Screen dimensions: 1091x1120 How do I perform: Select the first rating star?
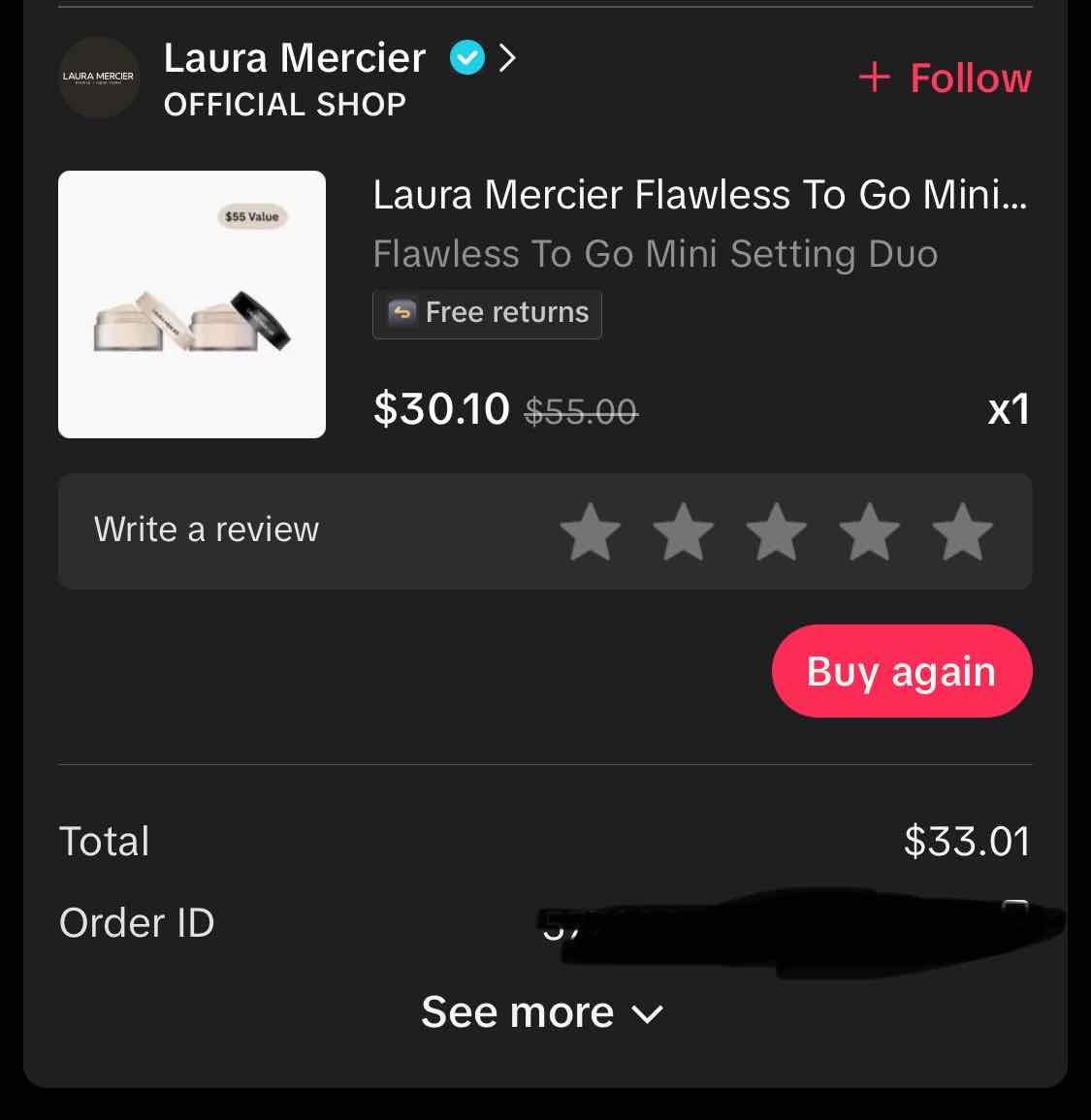click(x=592, y=530)
